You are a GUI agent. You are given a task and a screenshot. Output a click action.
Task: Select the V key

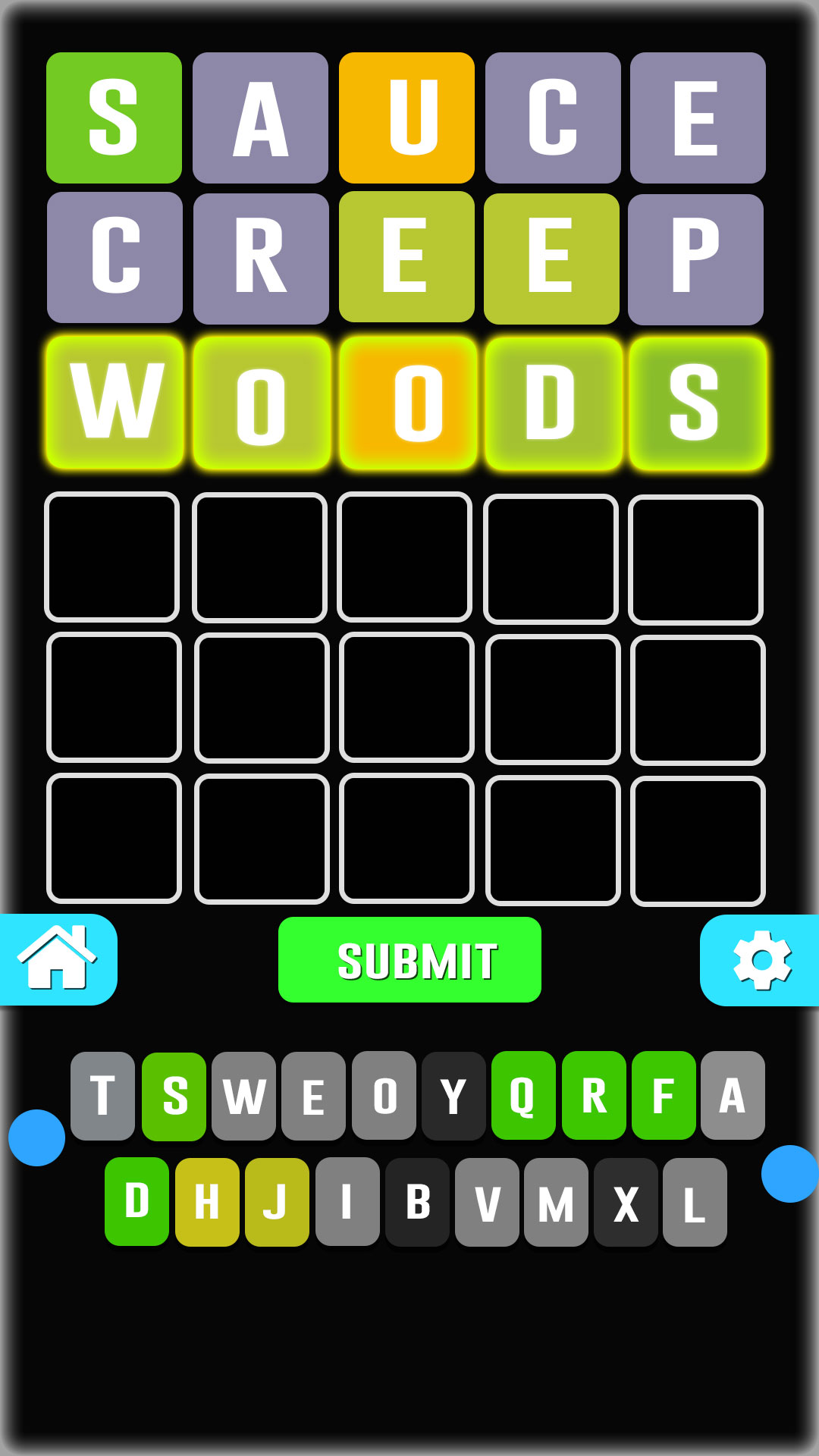[x=487, y=1202]
